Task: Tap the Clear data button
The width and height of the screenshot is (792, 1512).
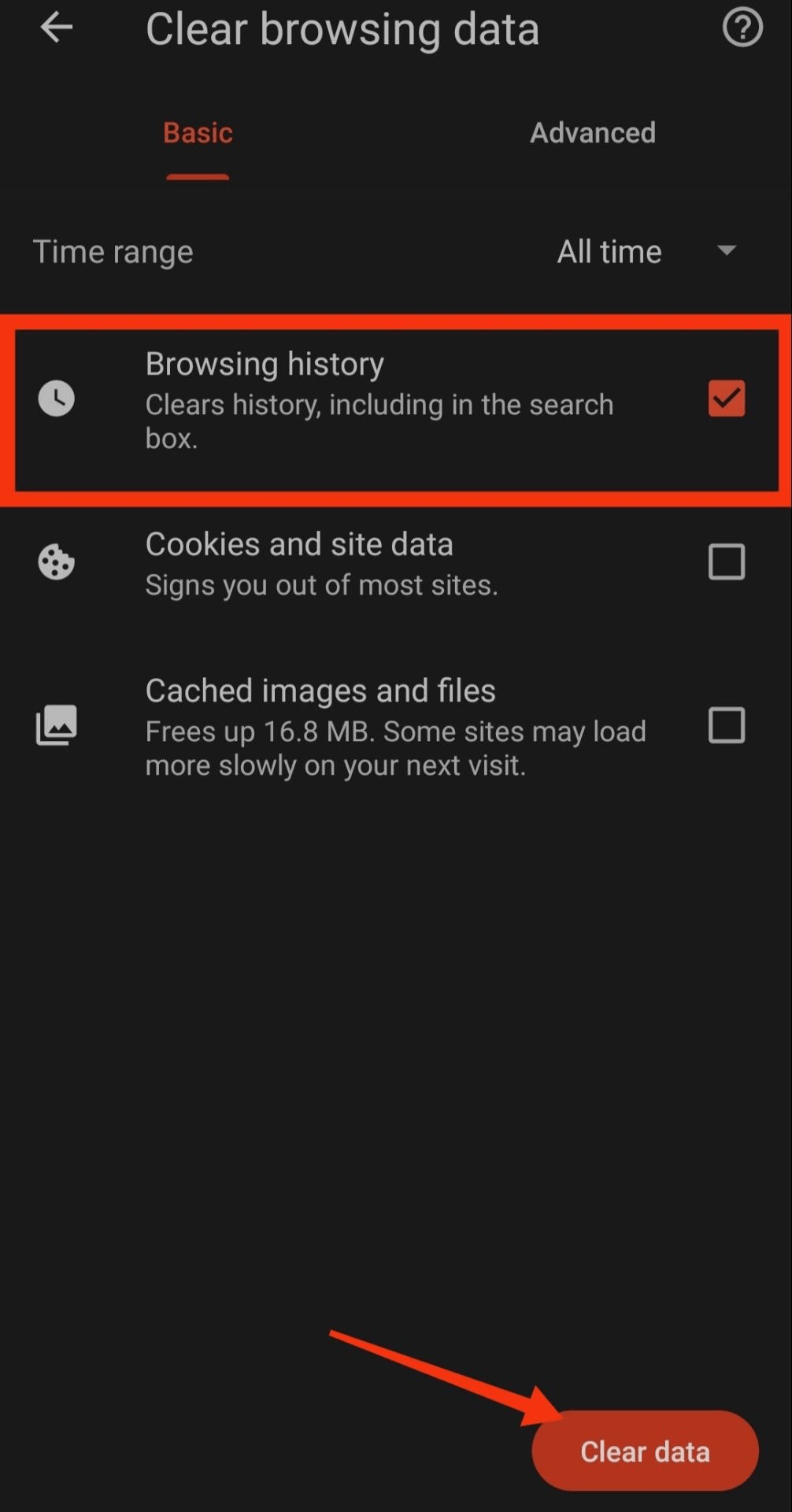Action: pyautogui.click(x=645, y=1451)
